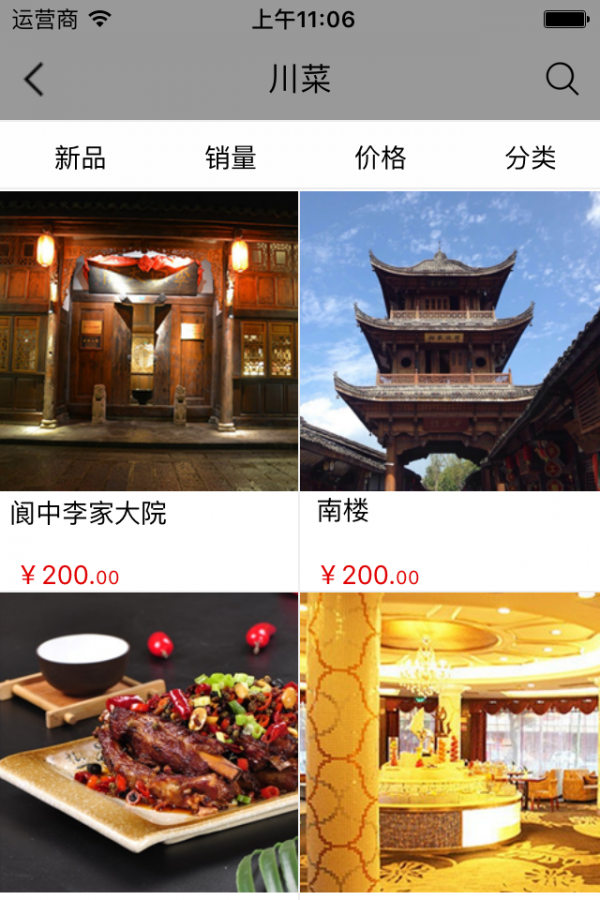The height and width of the screenshot is (900, 600).
Task: Open the 分类 filter
Action: (x=530, y=157)
